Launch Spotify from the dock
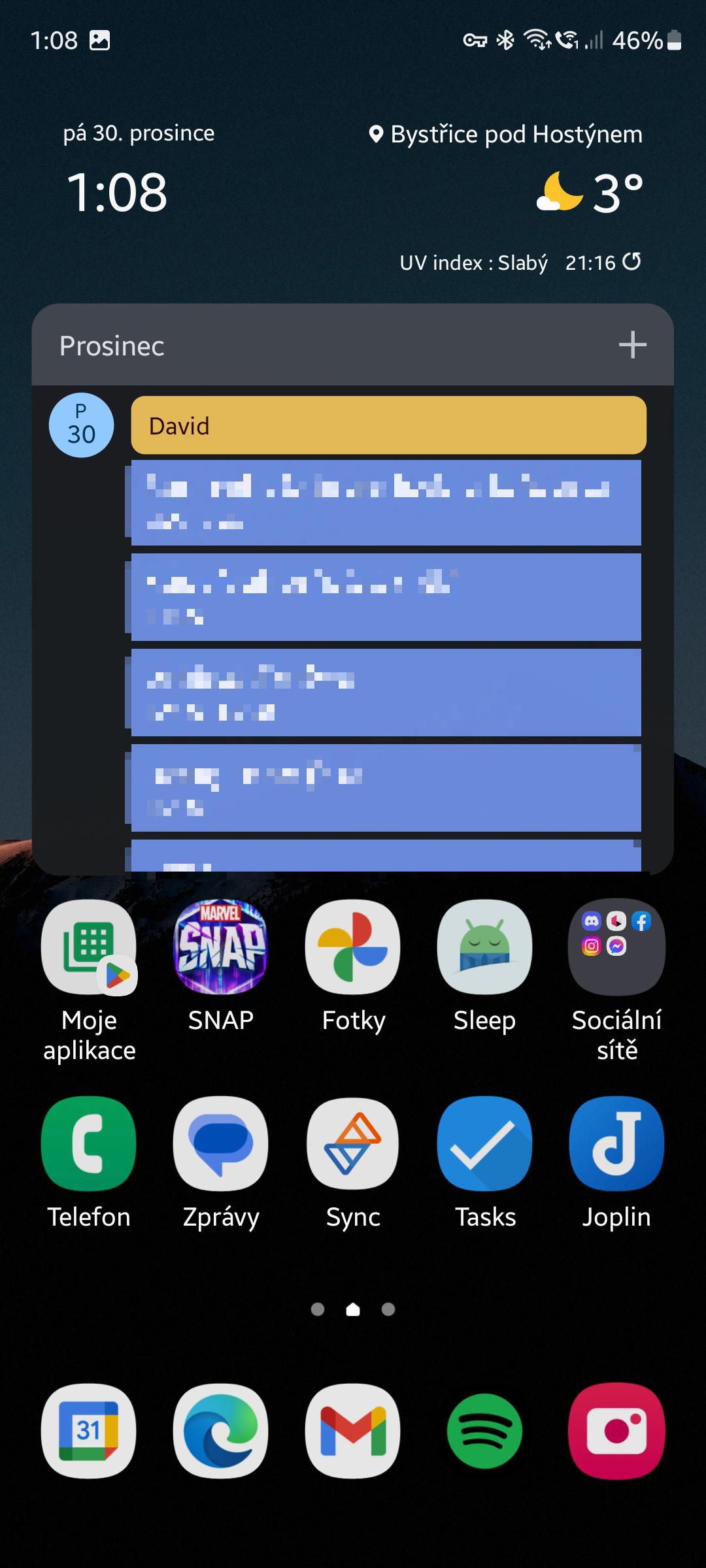The height and width of the screenshot is (1568, 706). [x=485, y=1431]
